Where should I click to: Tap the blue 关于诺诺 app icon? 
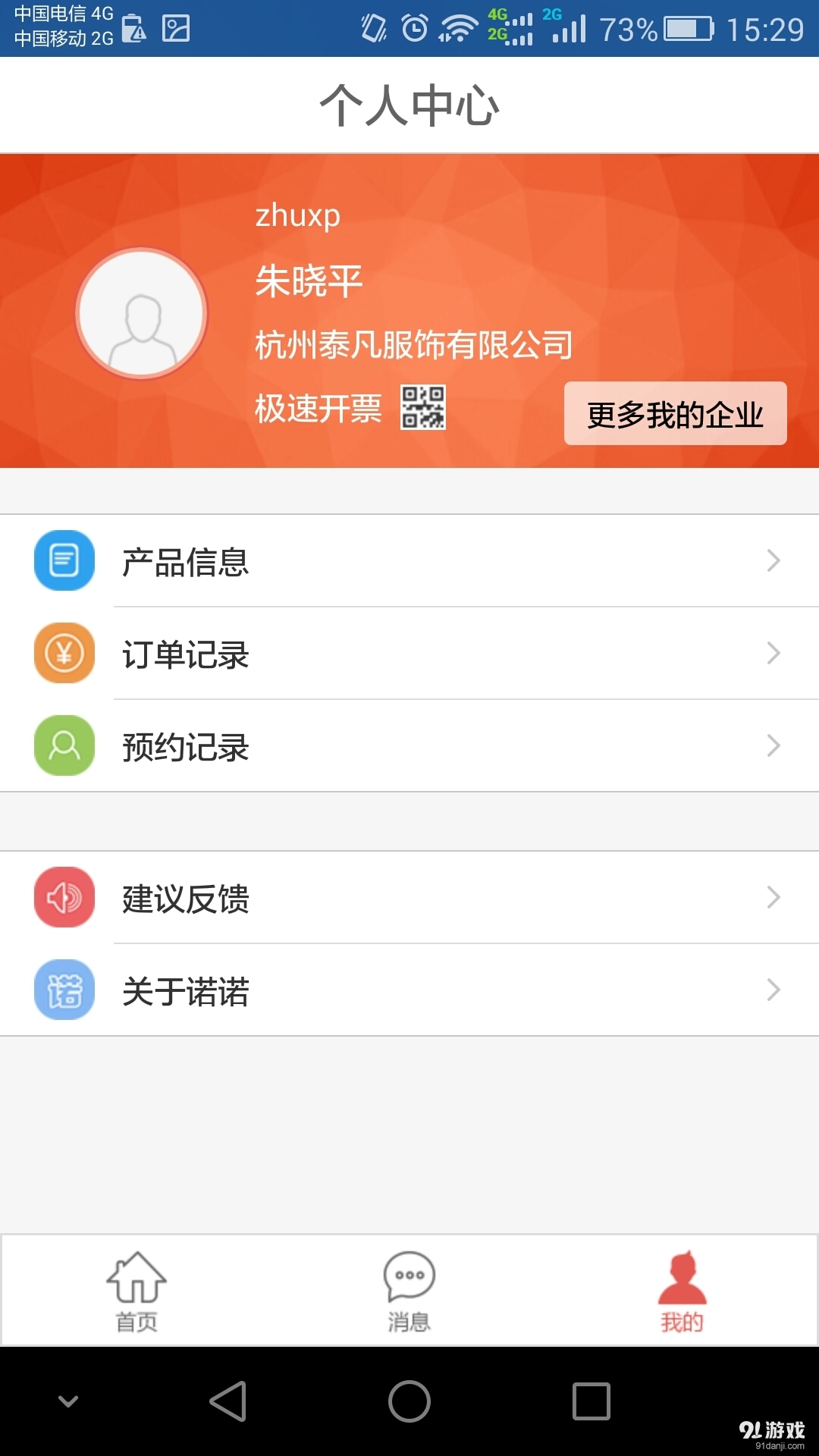coord(64,990)
